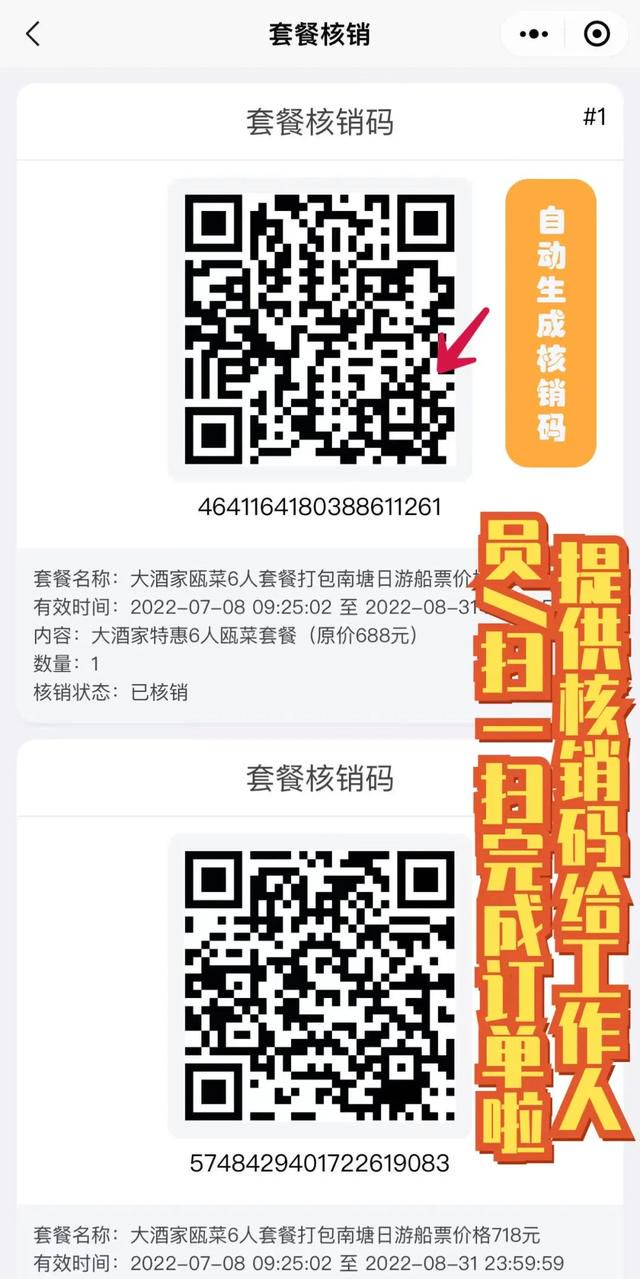Close the mini program with the circle button
This screenshot has width=640, height=1279.
[x=596, y=34]
